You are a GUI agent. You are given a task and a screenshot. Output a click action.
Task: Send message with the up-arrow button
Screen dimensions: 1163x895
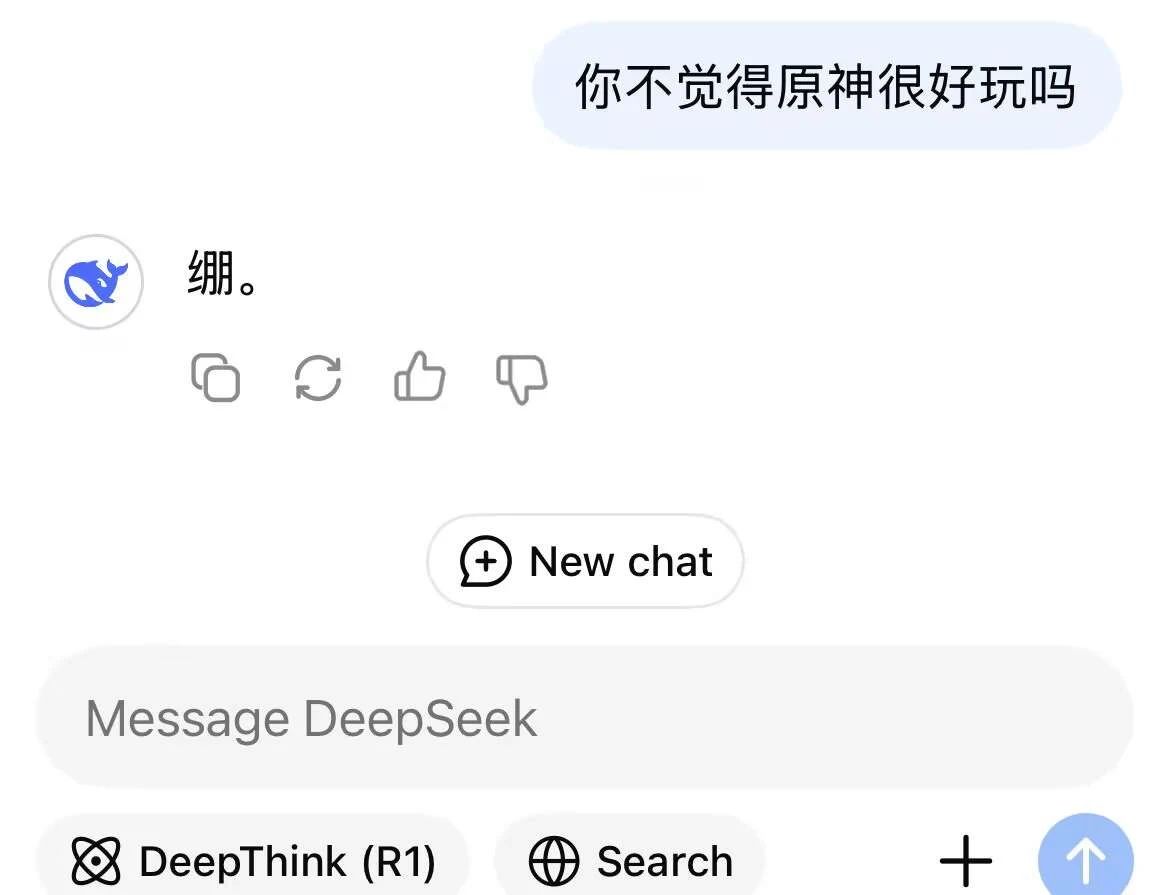1086,859
